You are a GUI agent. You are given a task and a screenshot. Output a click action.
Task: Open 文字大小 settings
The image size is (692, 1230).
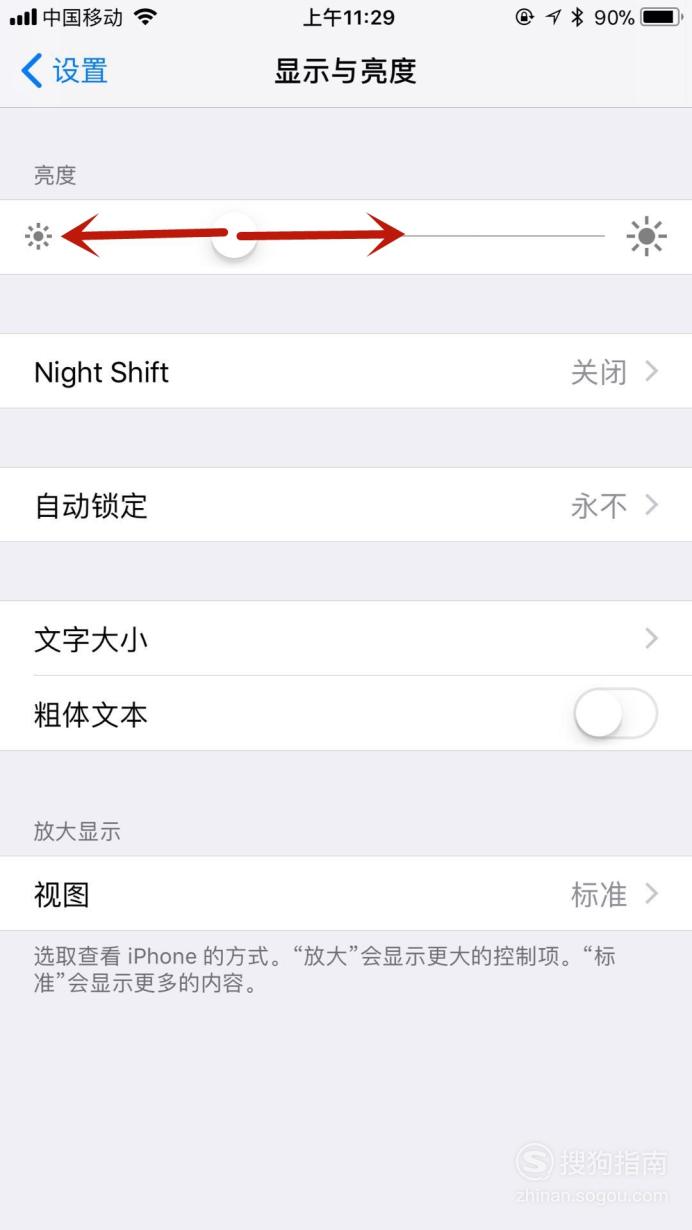pos(346,638)
